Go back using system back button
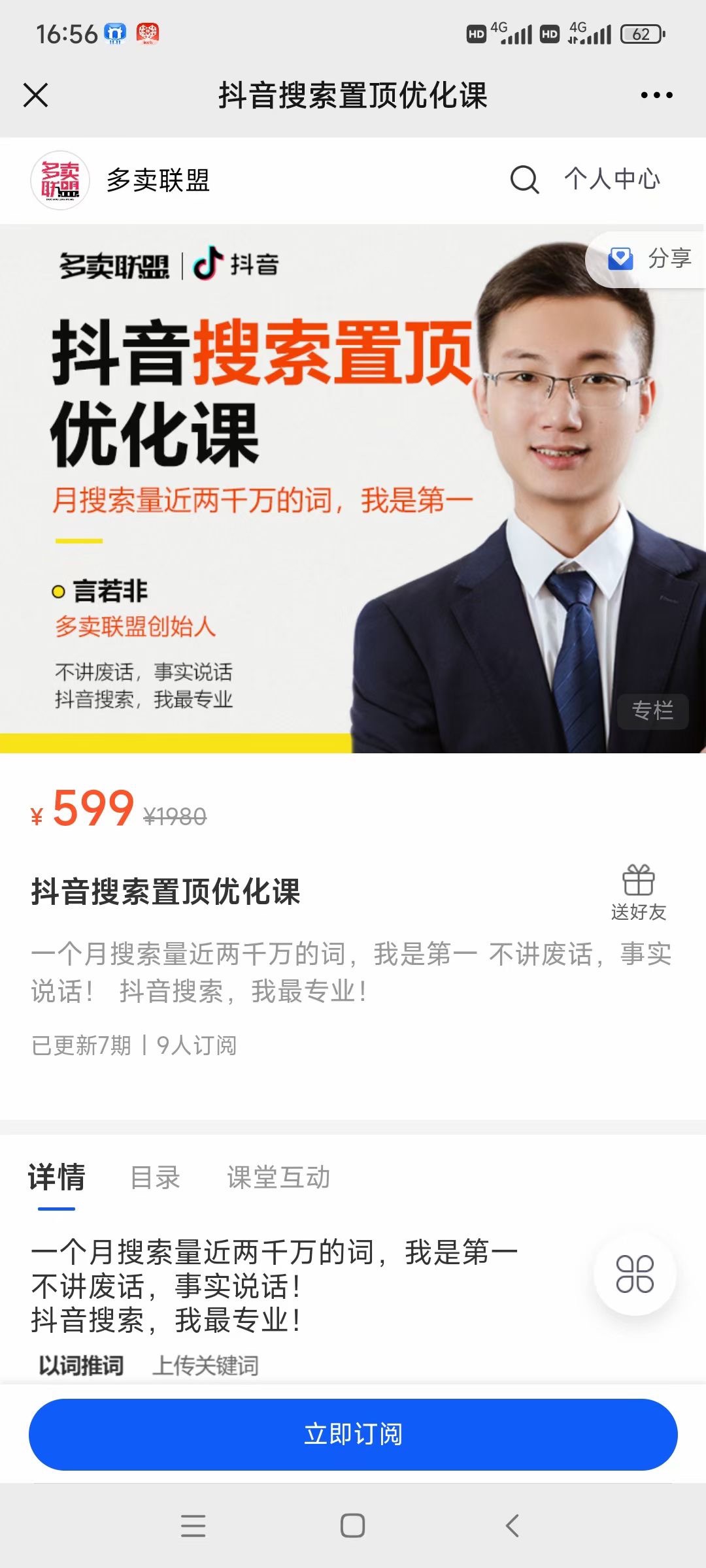This screenshot has height=1568, width=706. 513,1526
